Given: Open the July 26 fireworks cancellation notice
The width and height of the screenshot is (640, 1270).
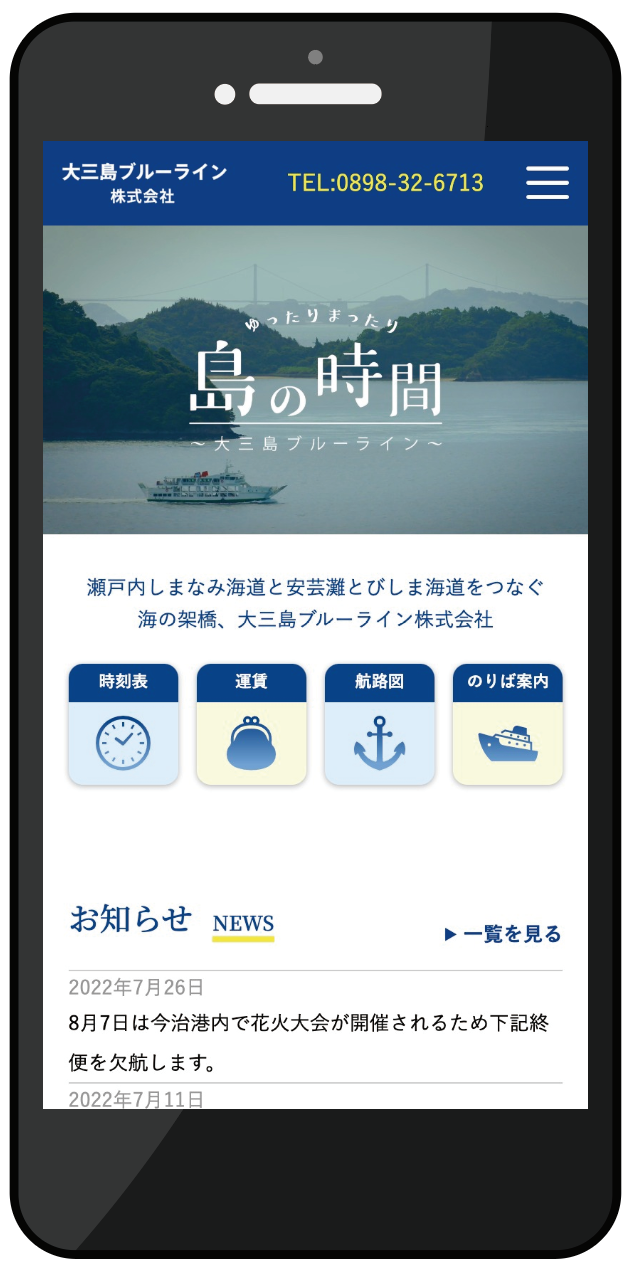Looking at the screenshot, I should click(x=310, y=1041).
